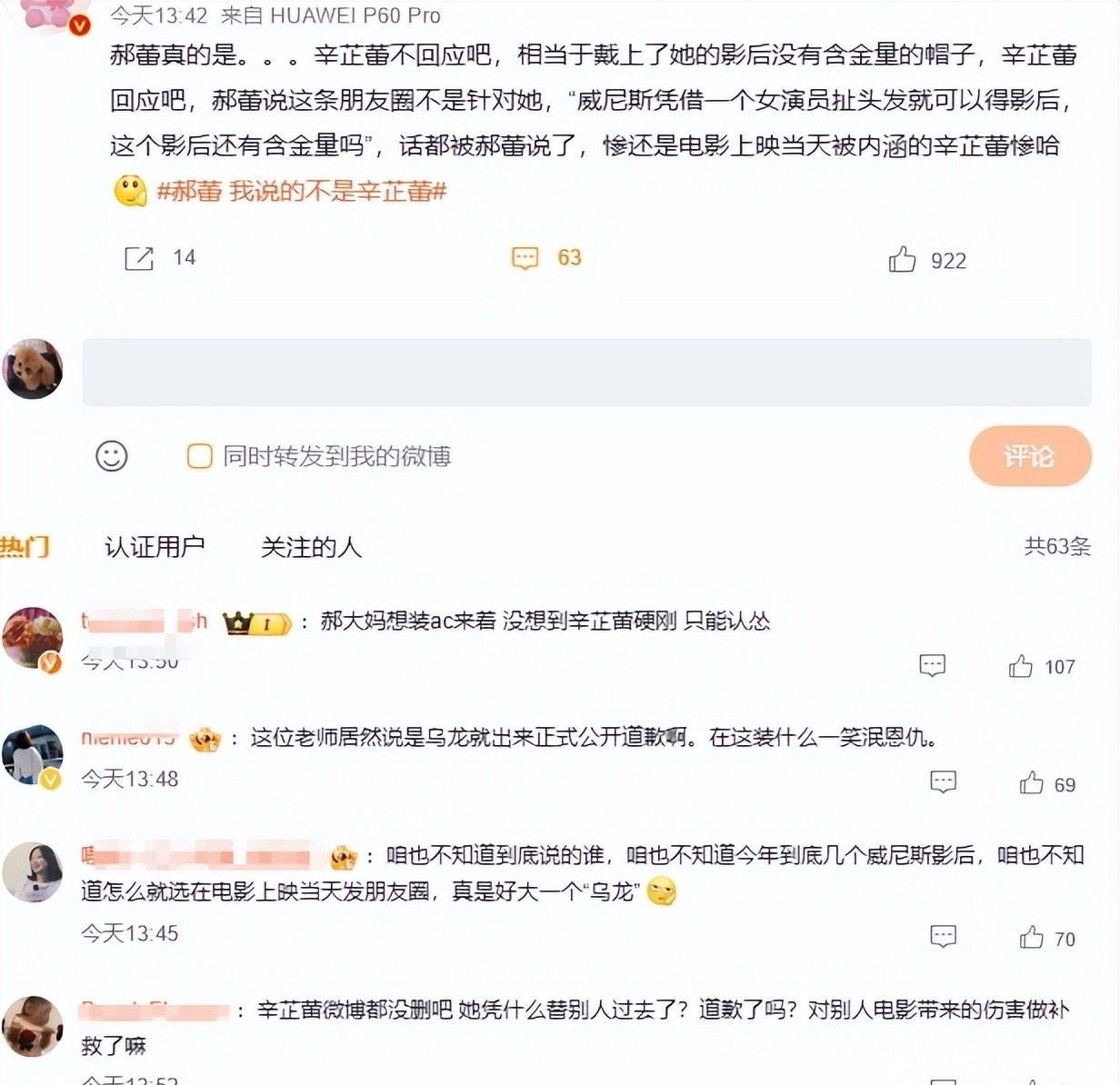Switch to the 热门 tab
This screenshot has width=1120, height=1085.
pyautogui.click(x=25, y=547)
